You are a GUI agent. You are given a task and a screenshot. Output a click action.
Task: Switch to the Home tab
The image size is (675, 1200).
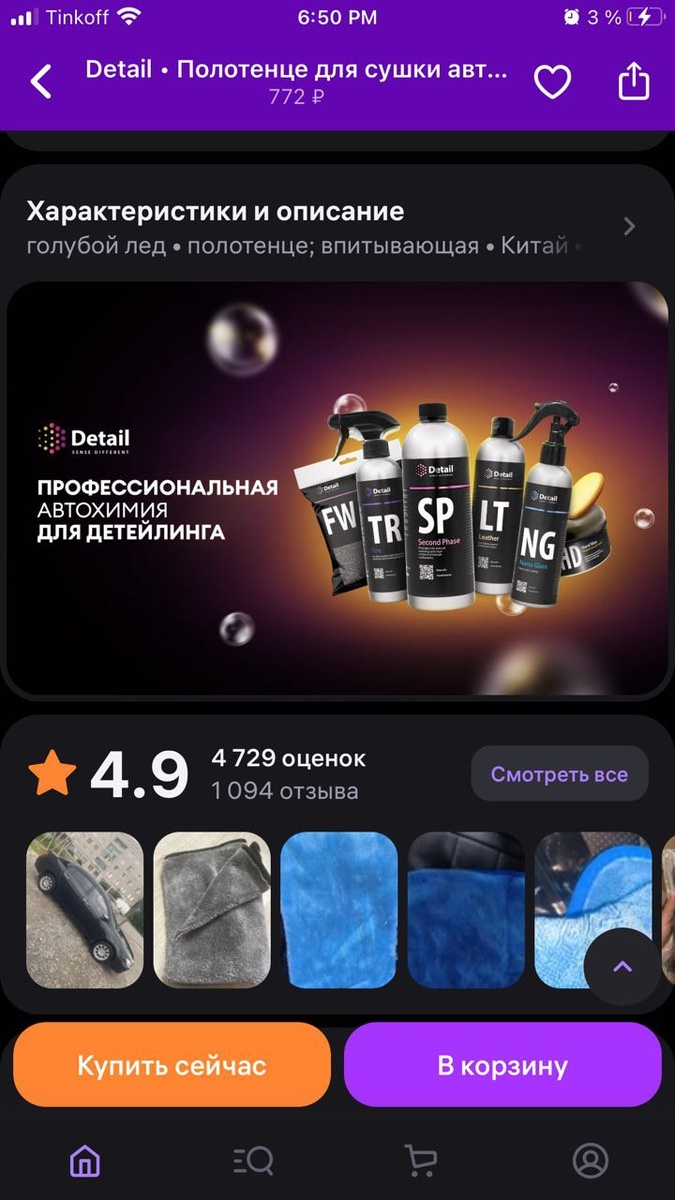(x=85, y=1160)
